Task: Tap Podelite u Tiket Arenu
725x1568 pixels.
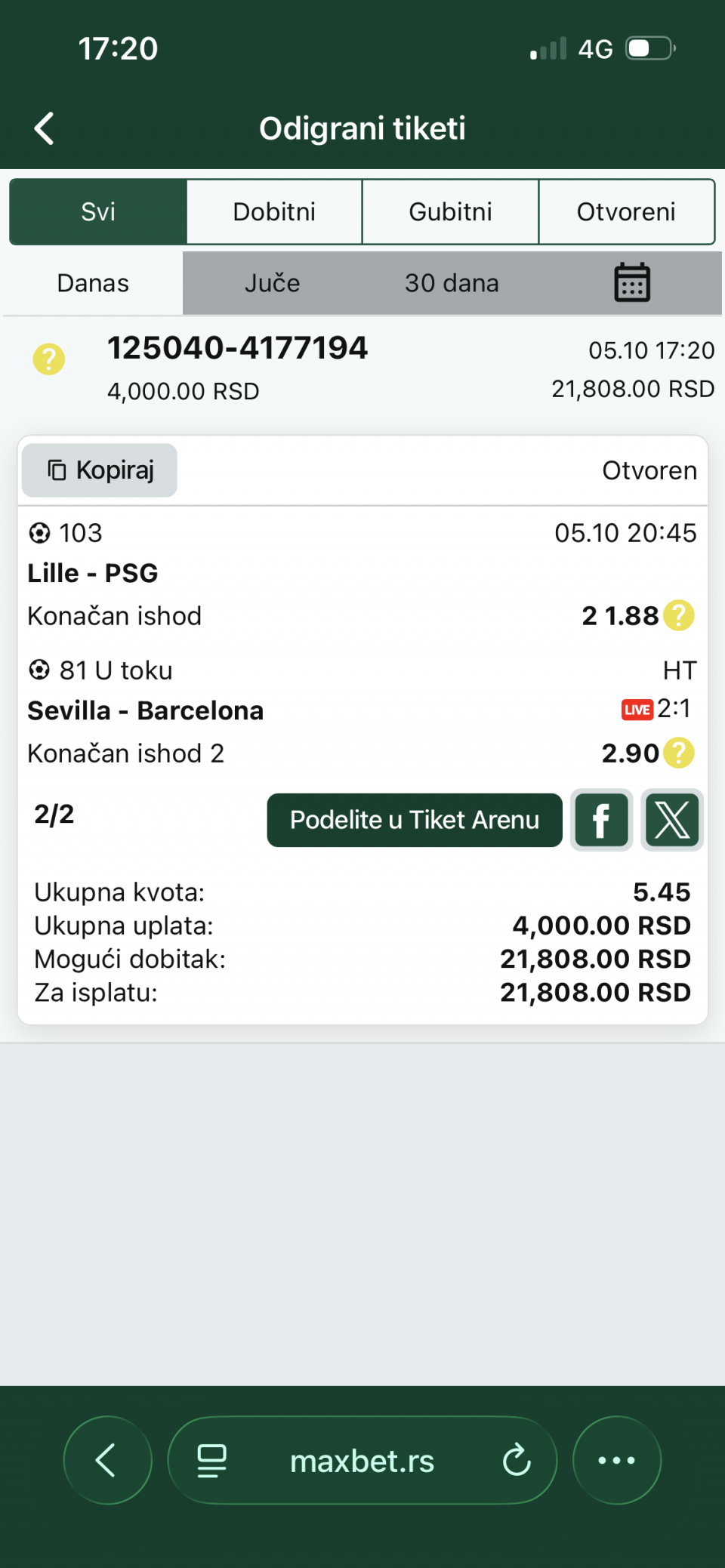Action: coord(415,820)
